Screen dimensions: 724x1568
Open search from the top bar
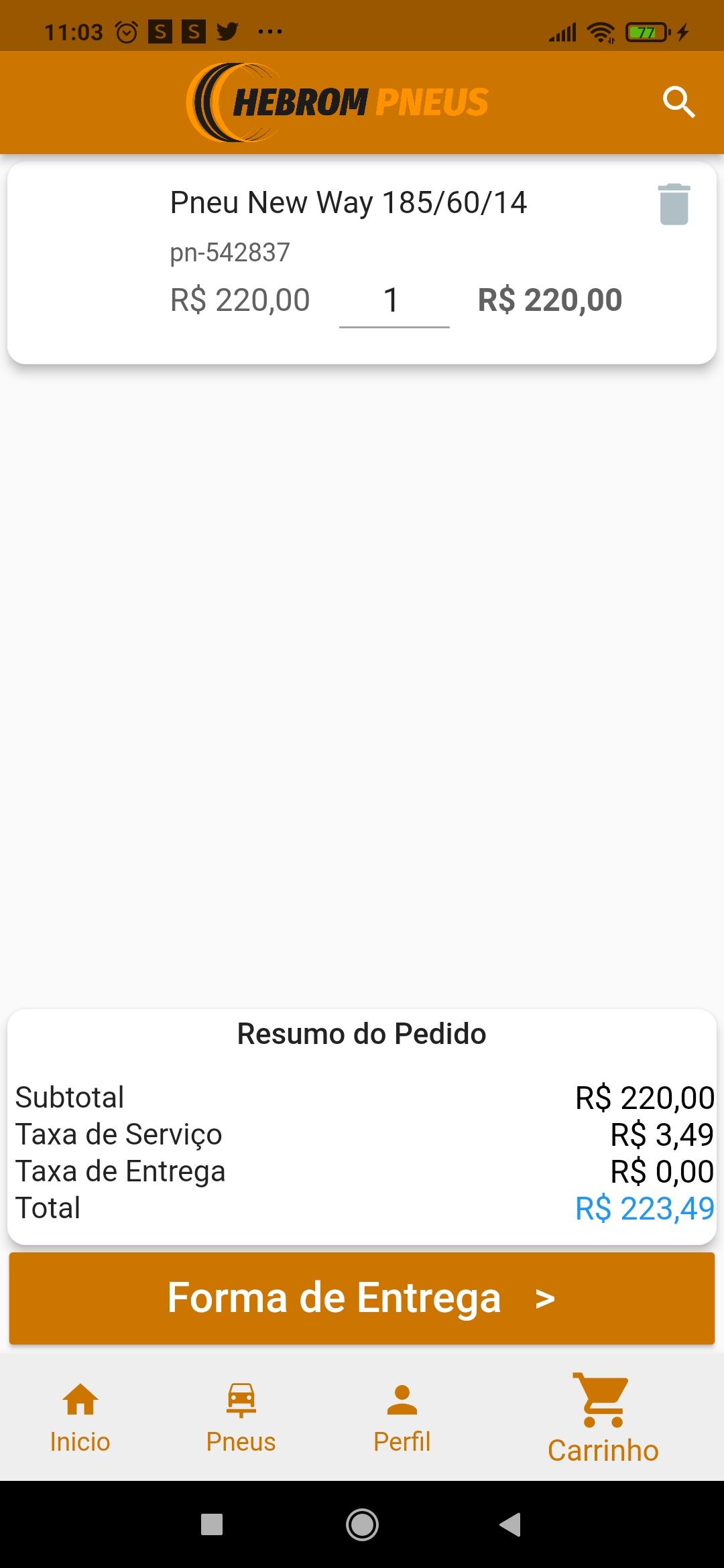click(678, 102)
